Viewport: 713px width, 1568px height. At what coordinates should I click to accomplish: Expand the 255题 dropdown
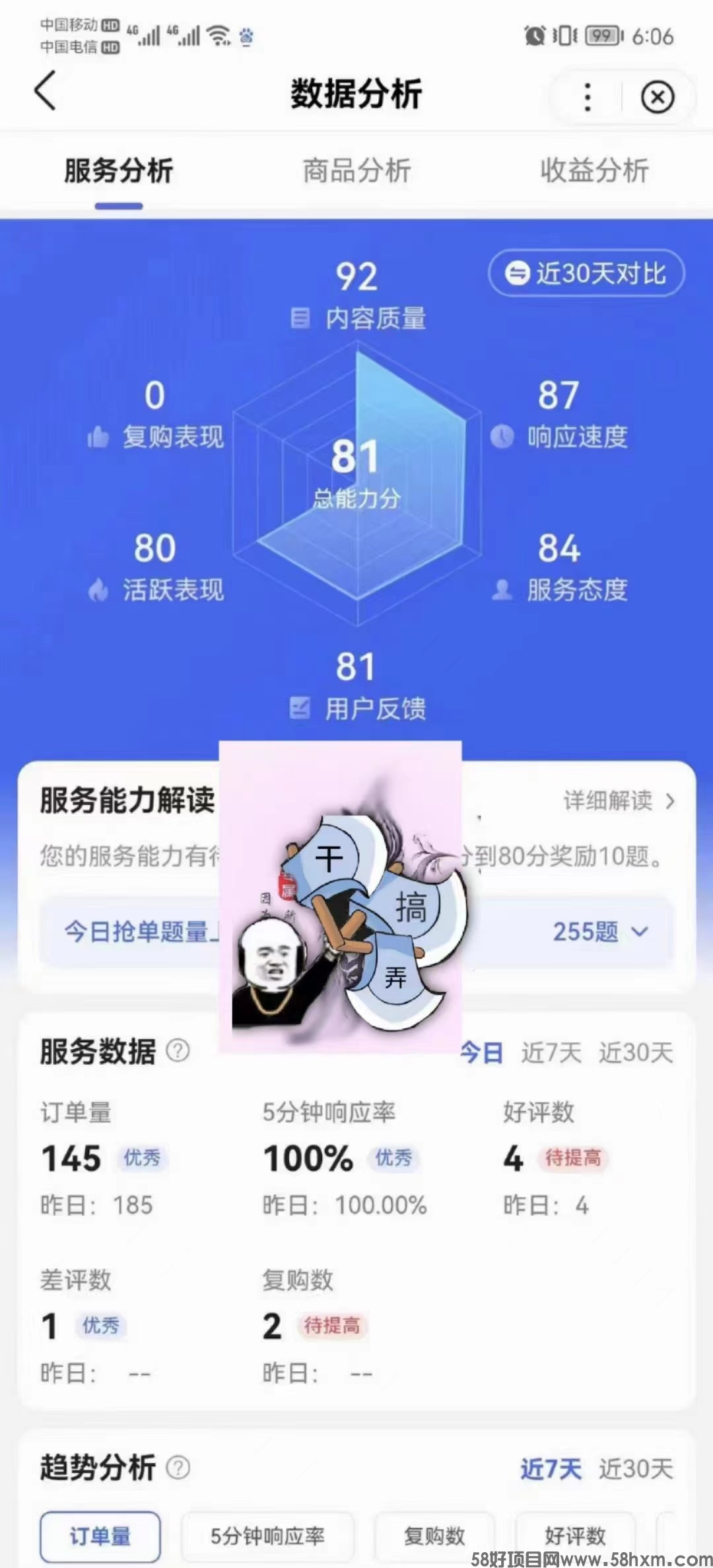coord(599,931)
